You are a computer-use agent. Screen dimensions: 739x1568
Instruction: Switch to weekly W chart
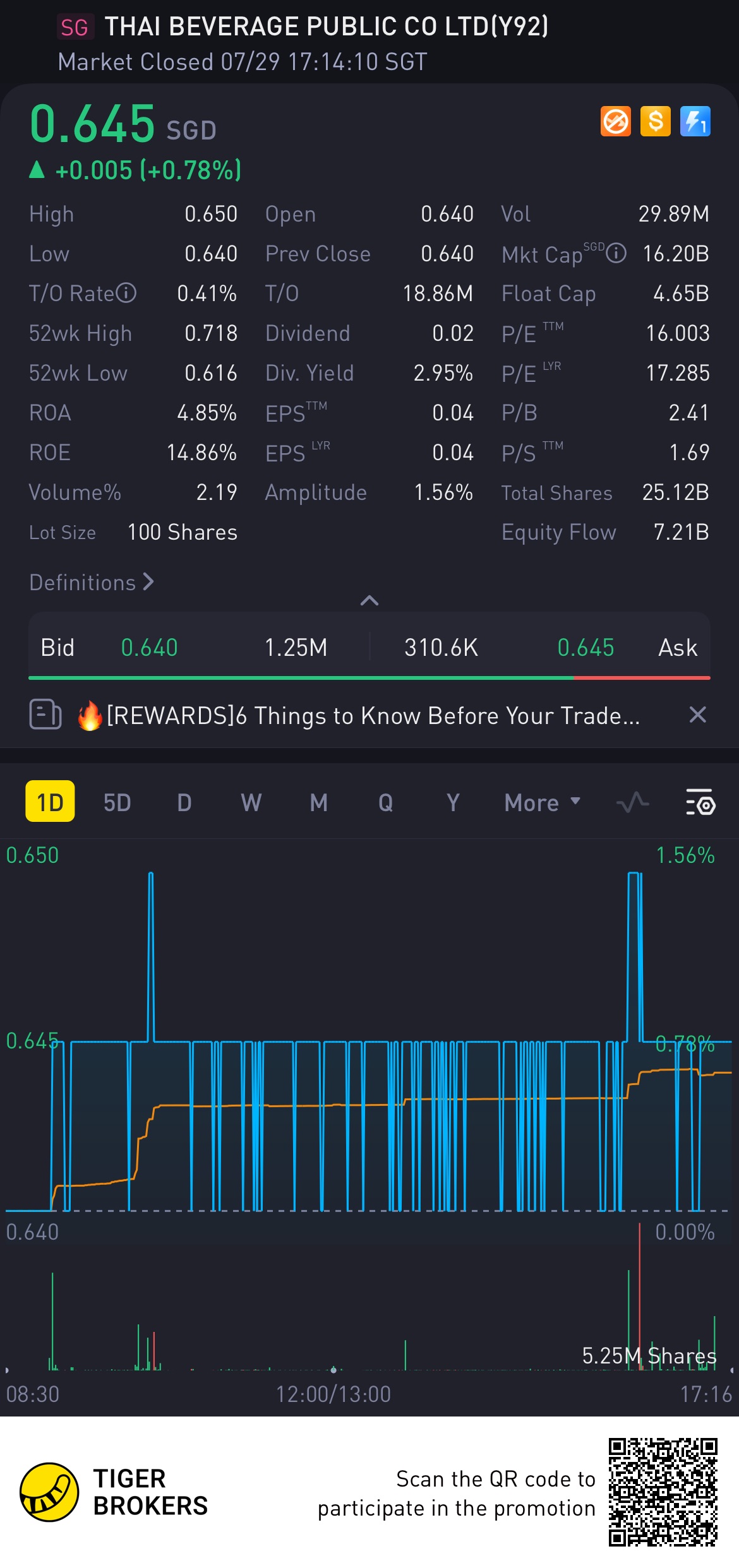coord(251,802)
